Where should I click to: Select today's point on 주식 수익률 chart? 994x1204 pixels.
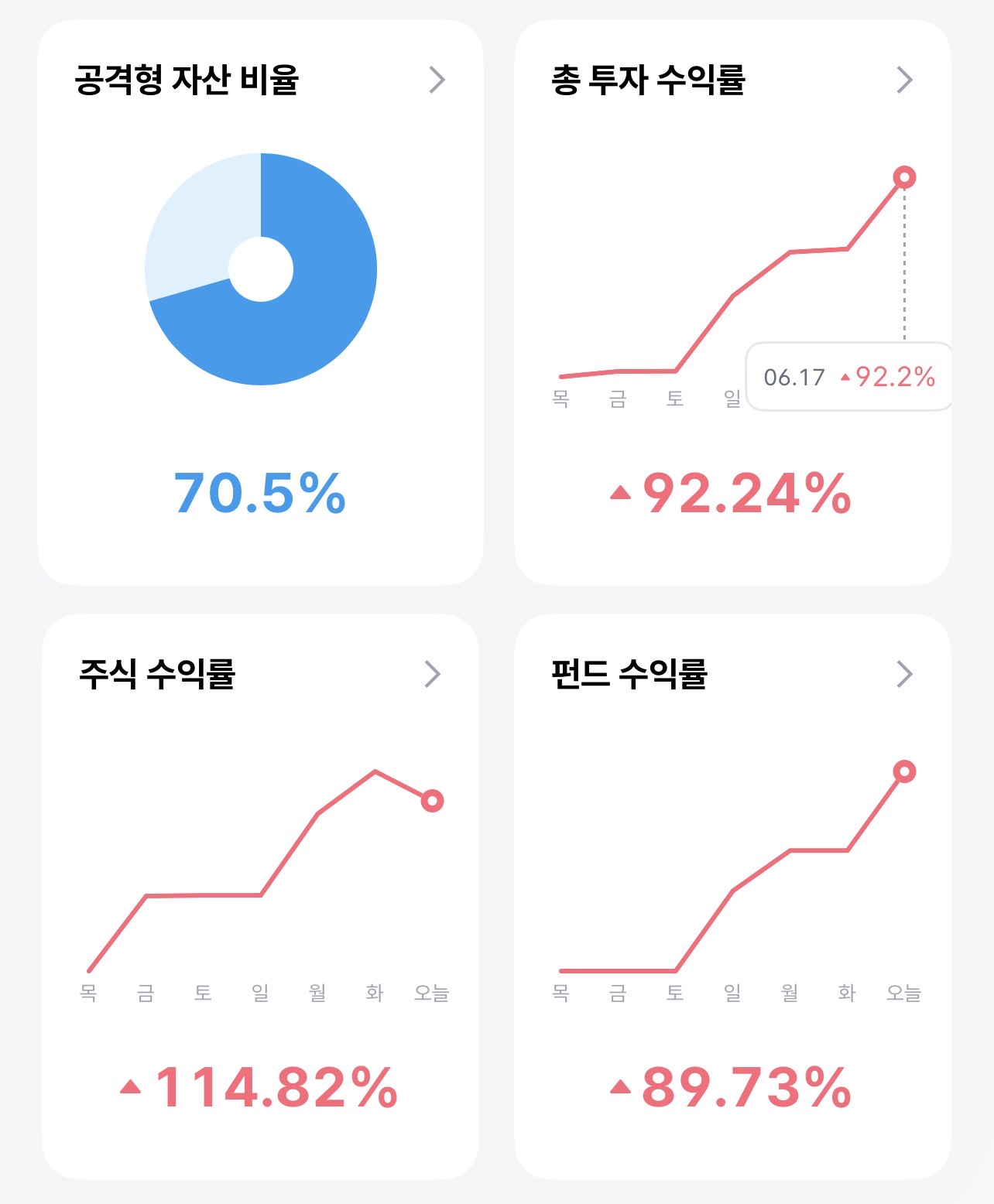click(x=432, y=800)
